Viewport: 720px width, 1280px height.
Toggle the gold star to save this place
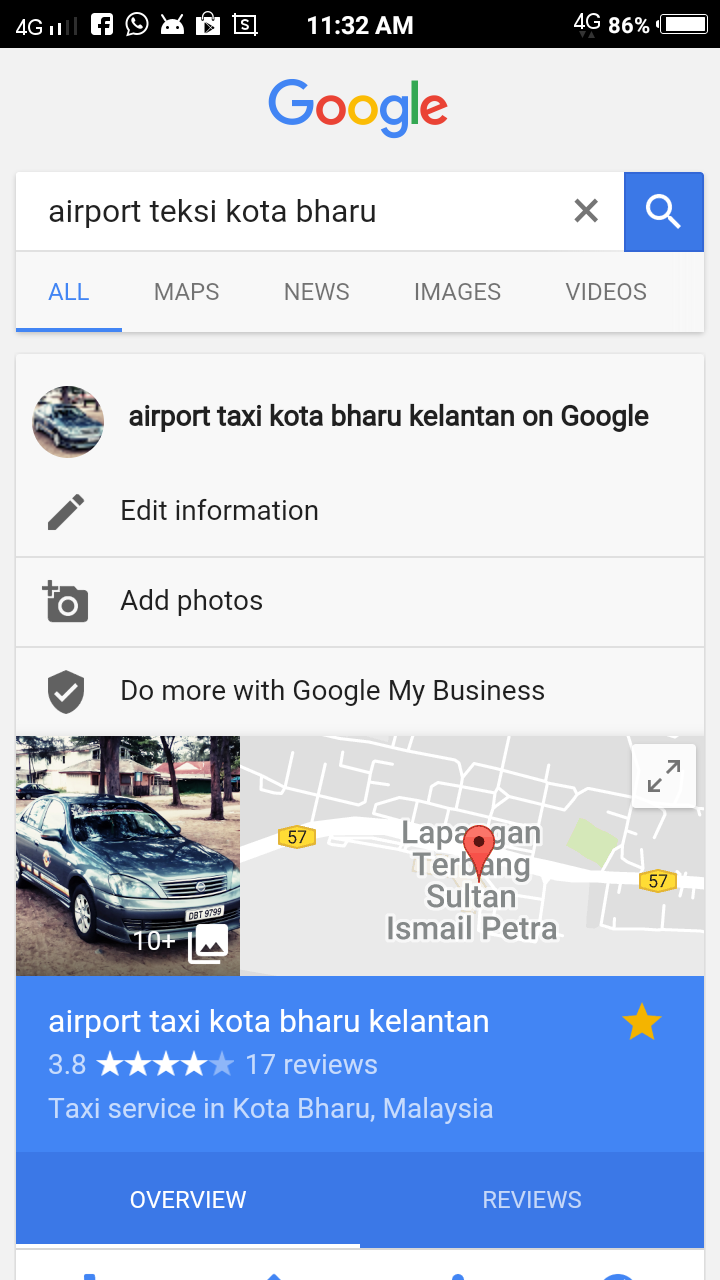641,1023
